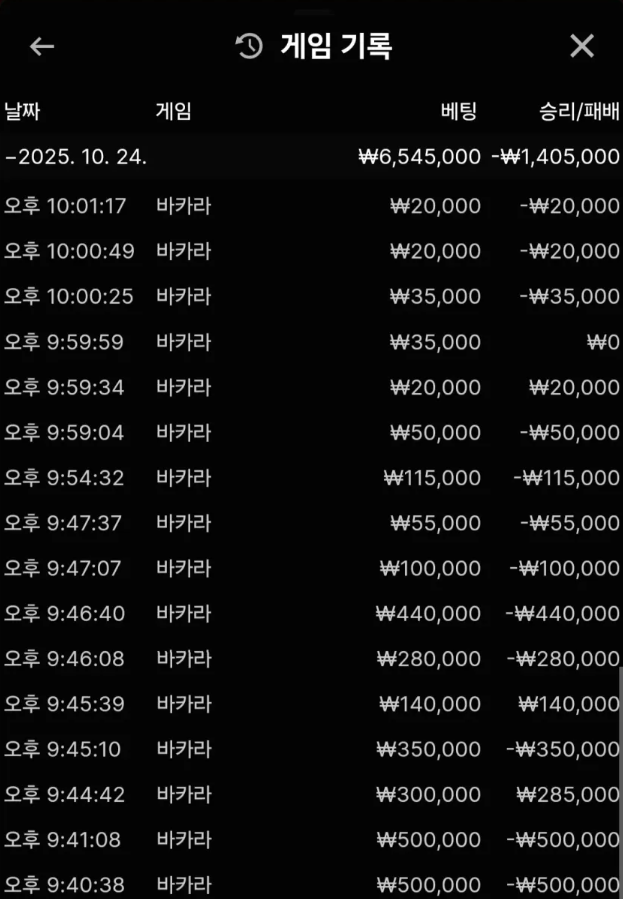Select the 9:54:32 baccarat entry
The width and height of the screenshot is (623, 899).
311,478
